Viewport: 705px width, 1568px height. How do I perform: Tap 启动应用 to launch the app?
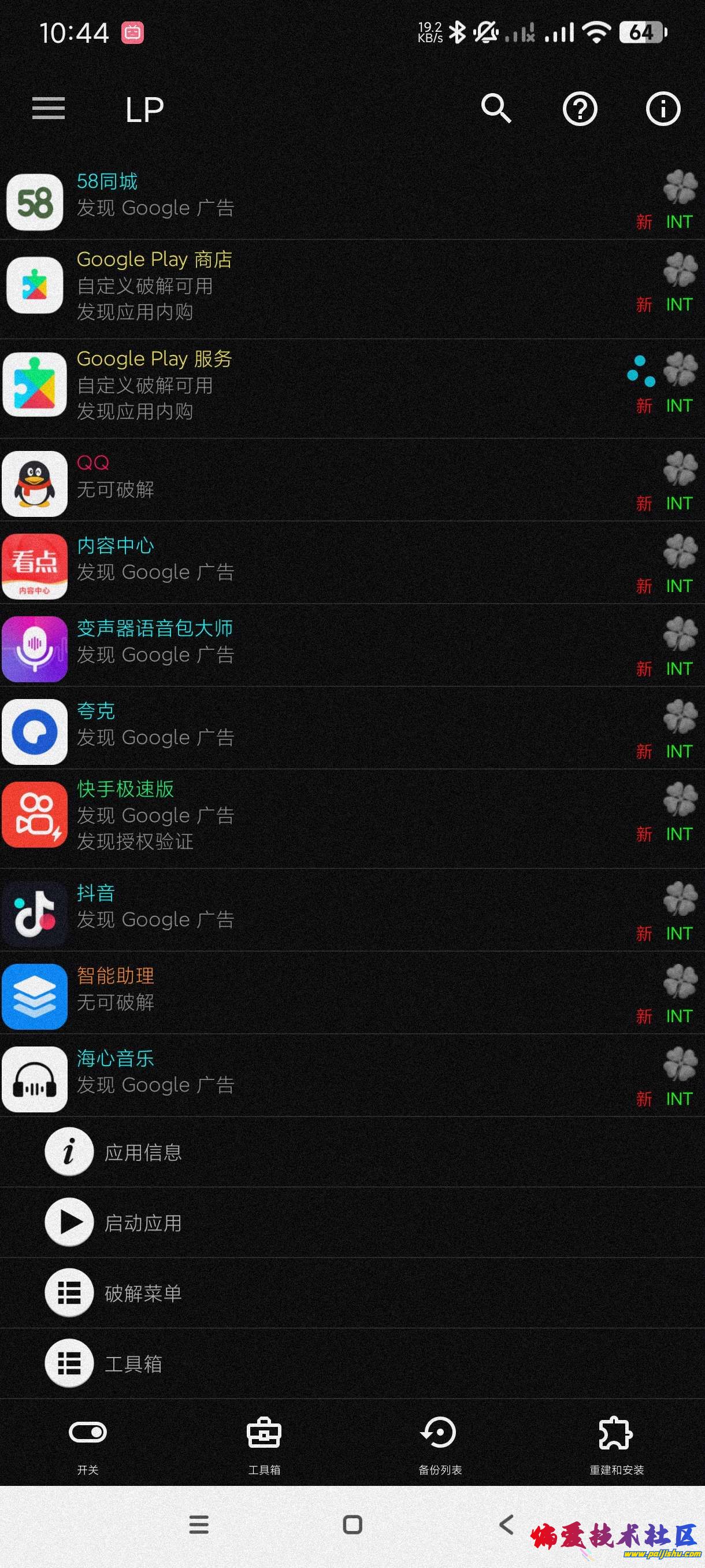pyautogui.click(x=143, y=1223)
